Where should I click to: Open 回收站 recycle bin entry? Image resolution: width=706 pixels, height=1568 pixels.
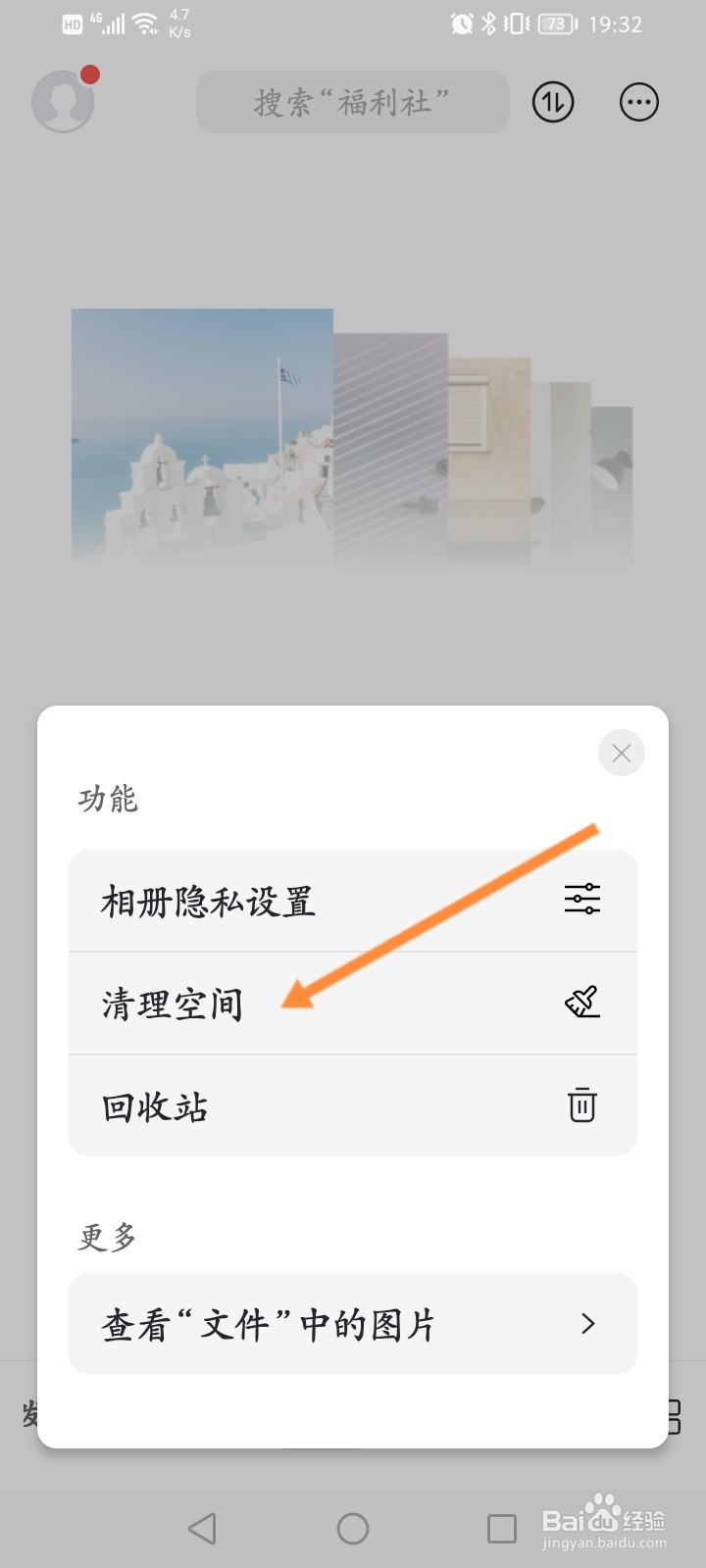pyautogui.click(x=153, y=1108)
